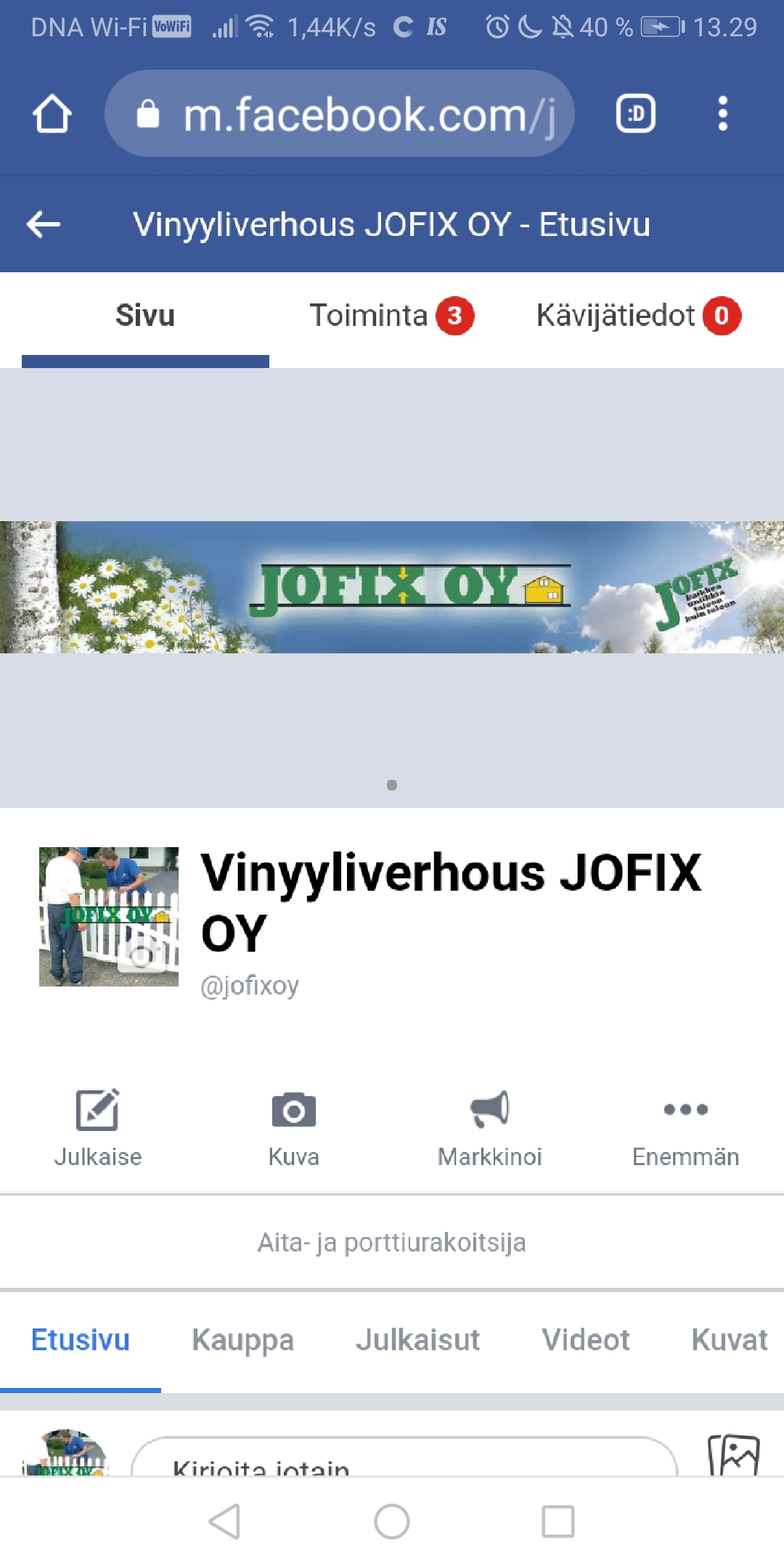Select the Sivu tab

coord(145,316)
